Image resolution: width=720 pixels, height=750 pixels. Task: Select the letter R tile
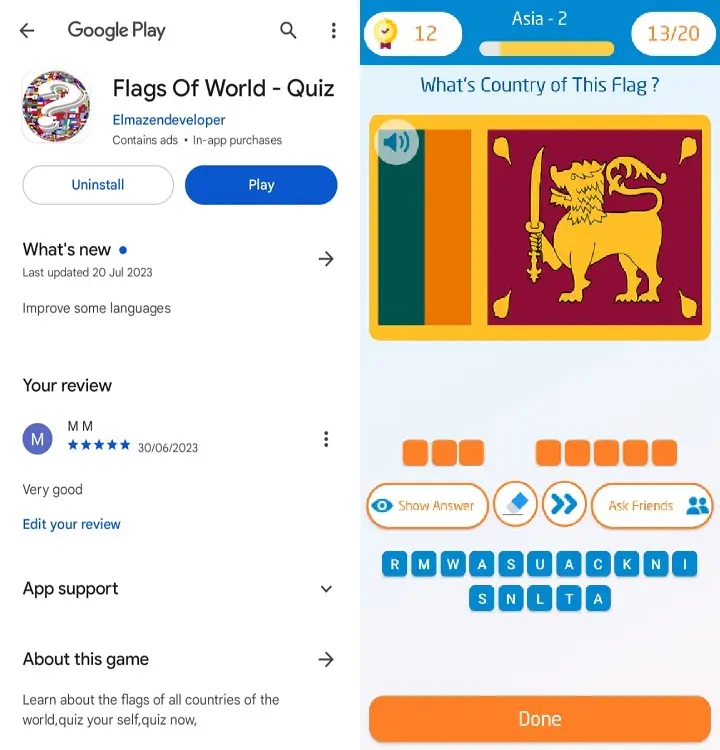click(x=395, y=565)
